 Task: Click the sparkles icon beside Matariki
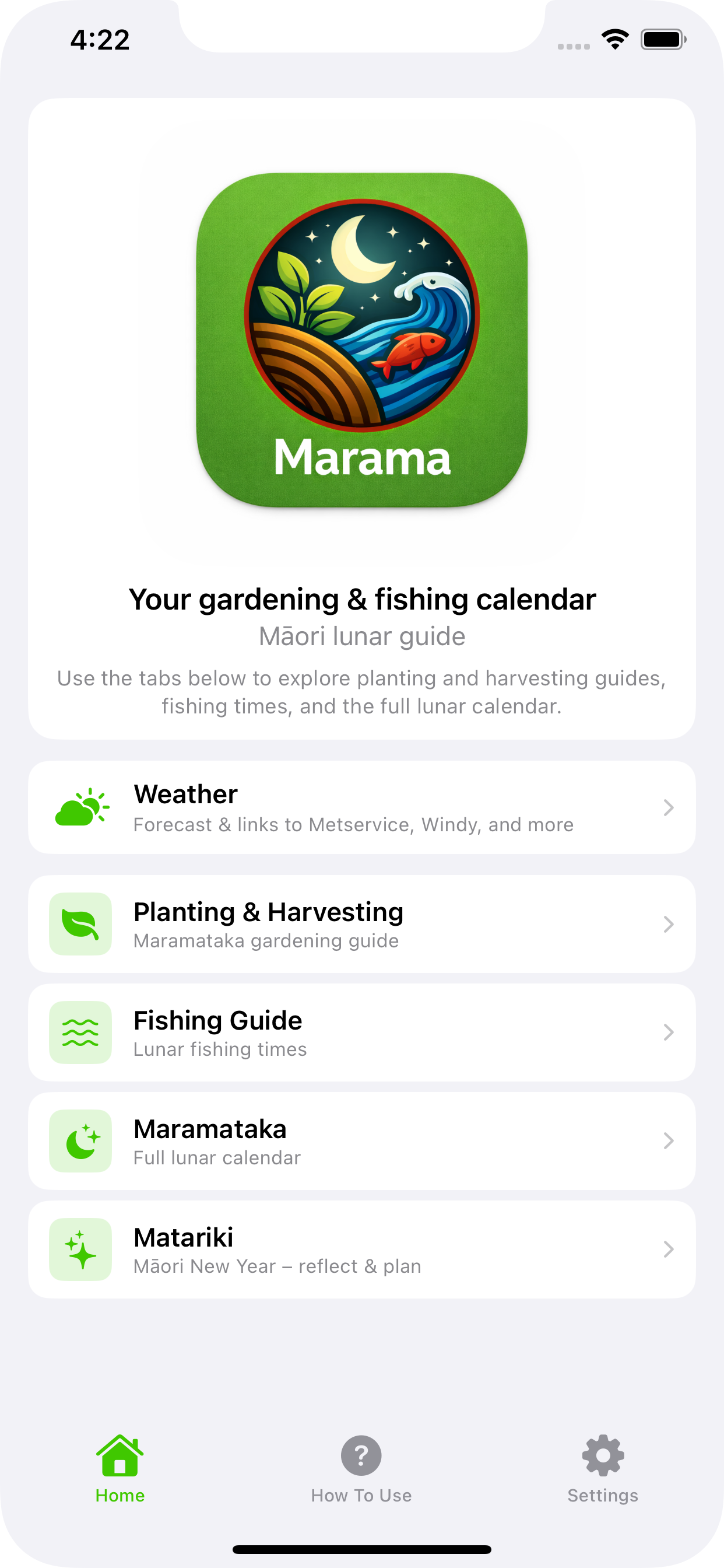tap(80, 1249)
